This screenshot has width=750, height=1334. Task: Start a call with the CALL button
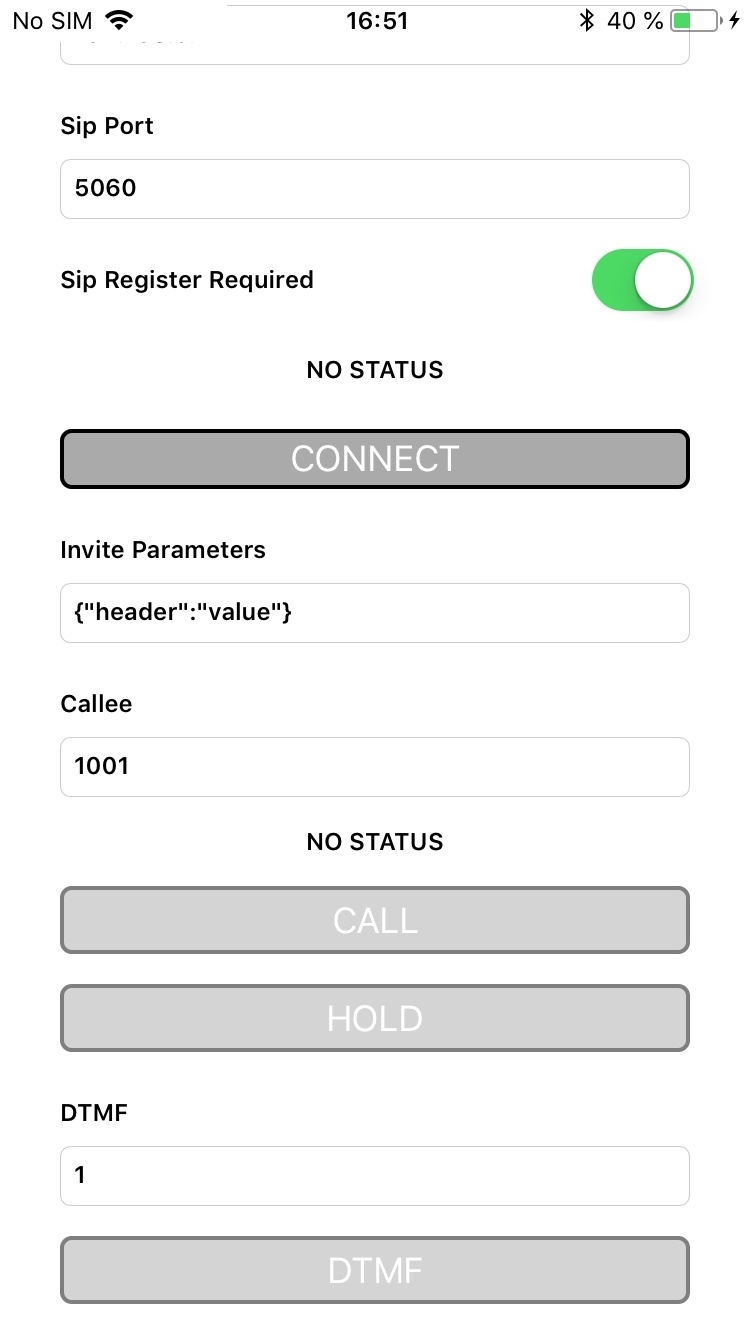375,920
